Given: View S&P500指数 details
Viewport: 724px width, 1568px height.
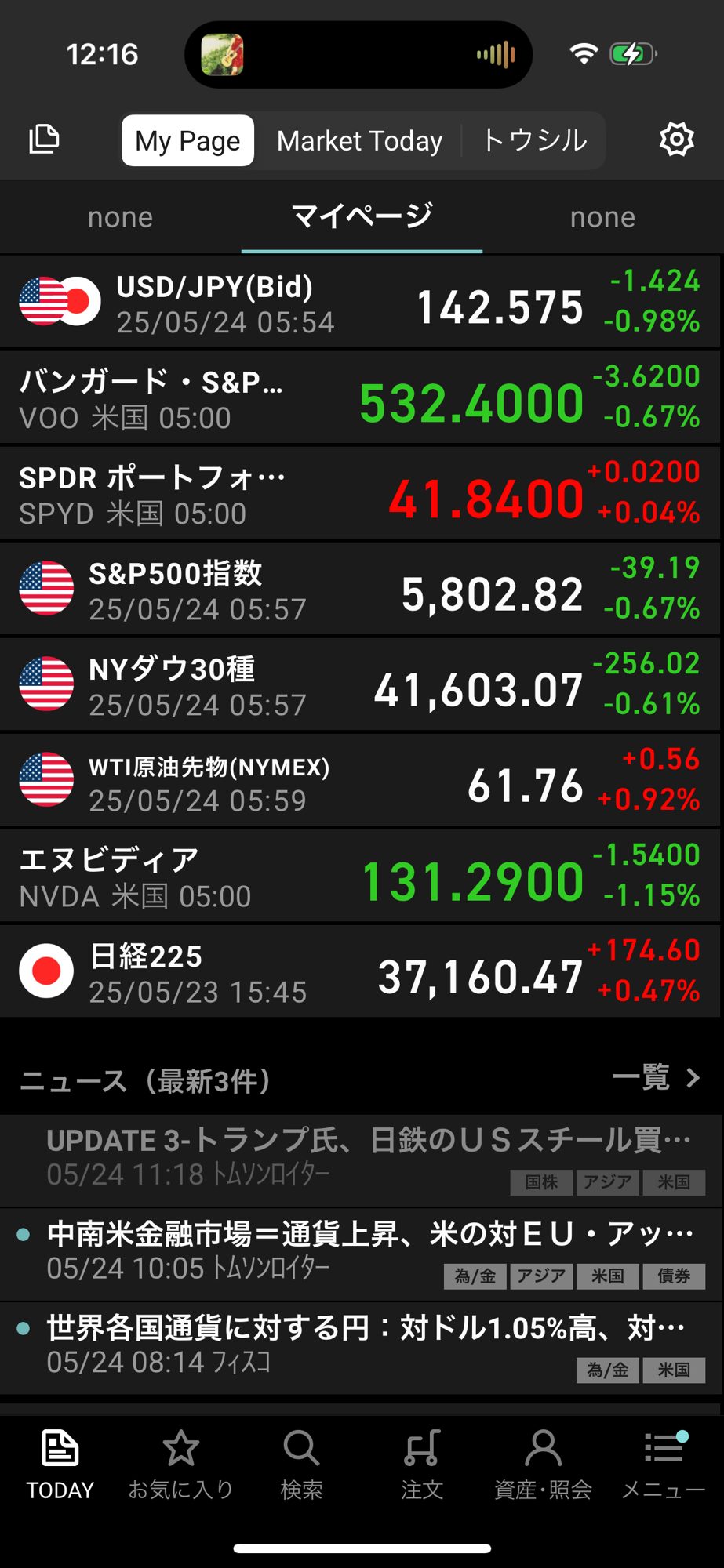Looking at the screenshot, I should pos(361,590).
